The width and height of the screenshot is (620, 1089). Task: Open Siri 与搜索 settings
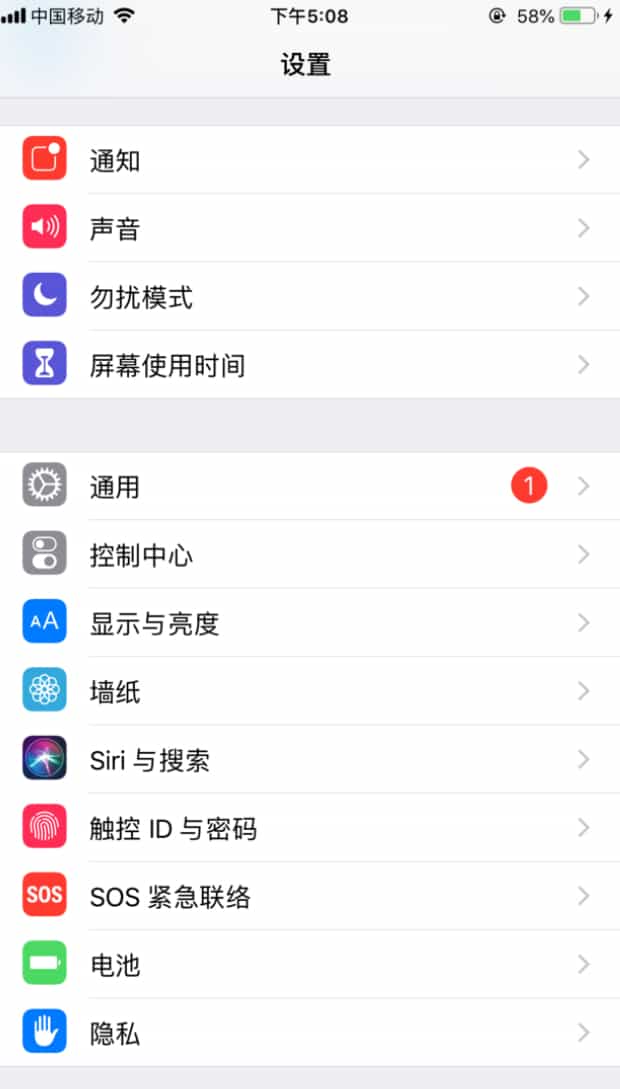(310, 759)
